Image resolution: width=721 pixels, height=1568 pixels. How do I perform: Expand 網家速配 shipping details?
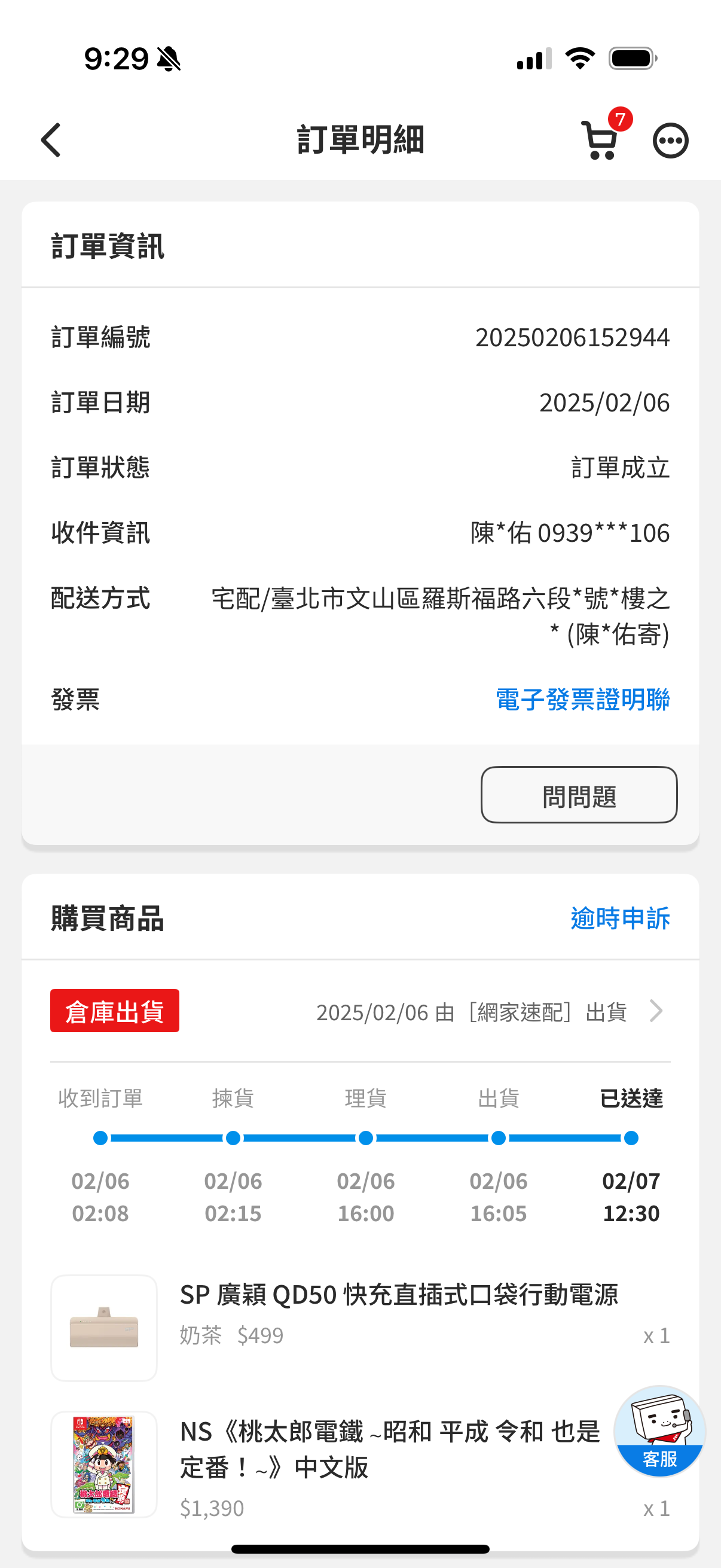pyautogui.click(x=655, y=1011)
